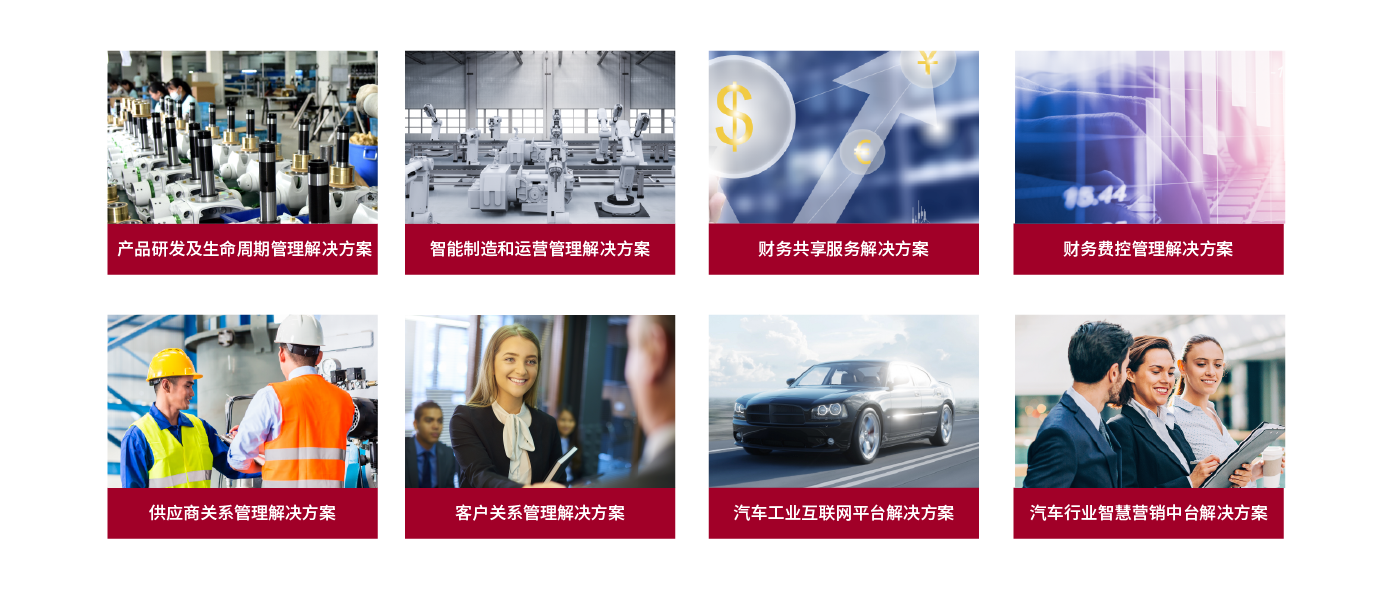Go to 客户关系管理解决方案
This screenshot has height=598, width=1380.
(x=540, y=427)
